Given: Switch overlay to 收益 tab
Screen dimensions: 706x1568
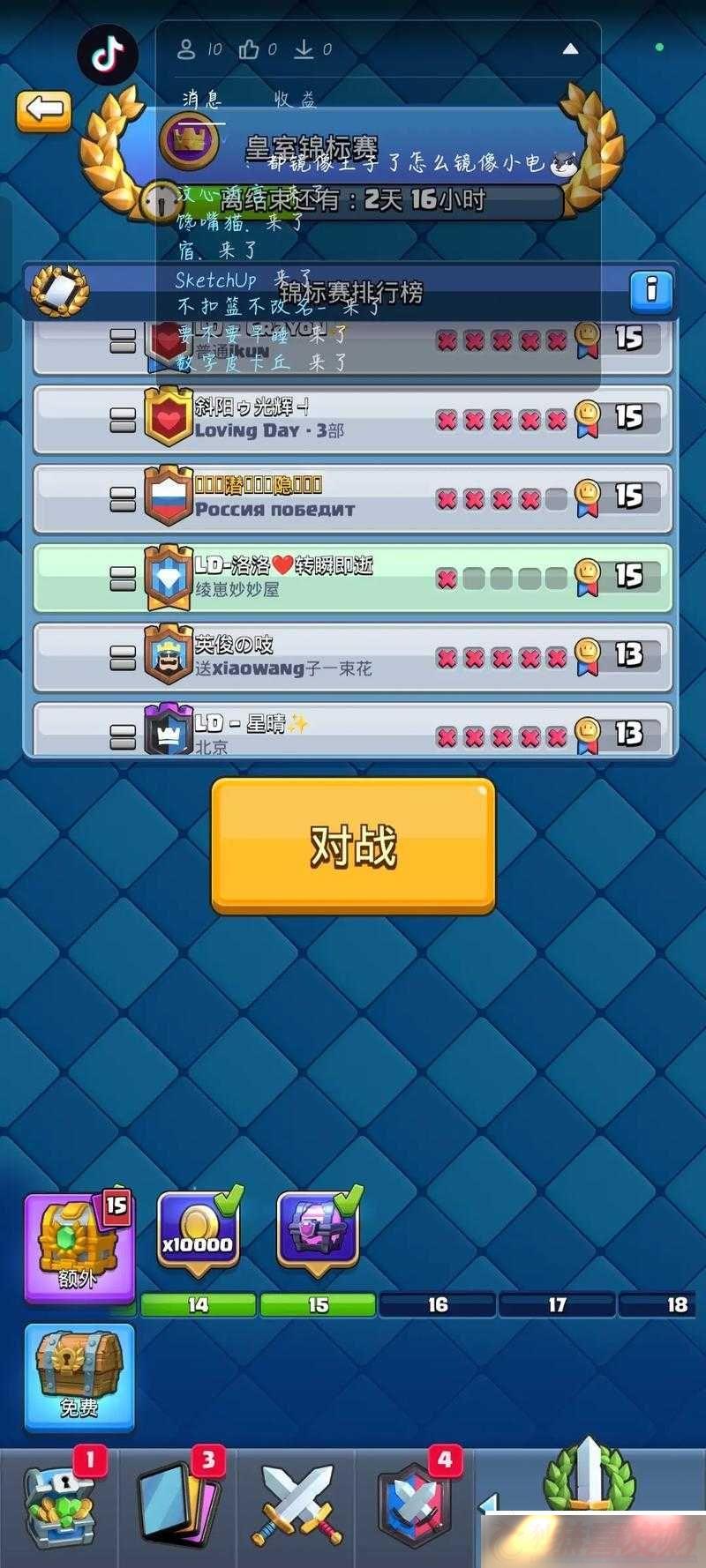Looking at the screenshot, I should click(294, 100).
